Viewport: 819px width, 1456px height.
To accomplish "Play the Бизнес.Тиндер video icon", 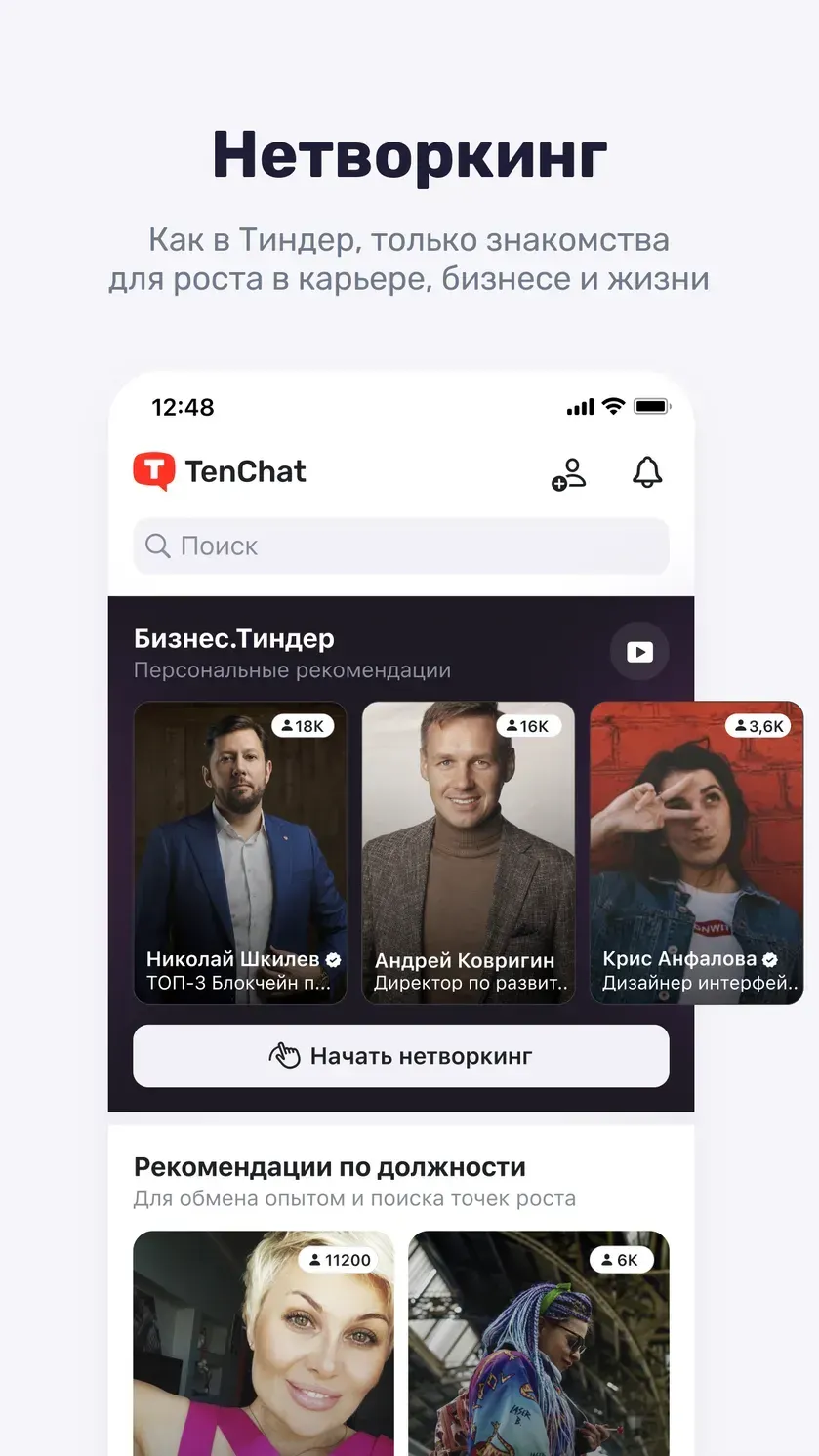I will tap(639, 651).
